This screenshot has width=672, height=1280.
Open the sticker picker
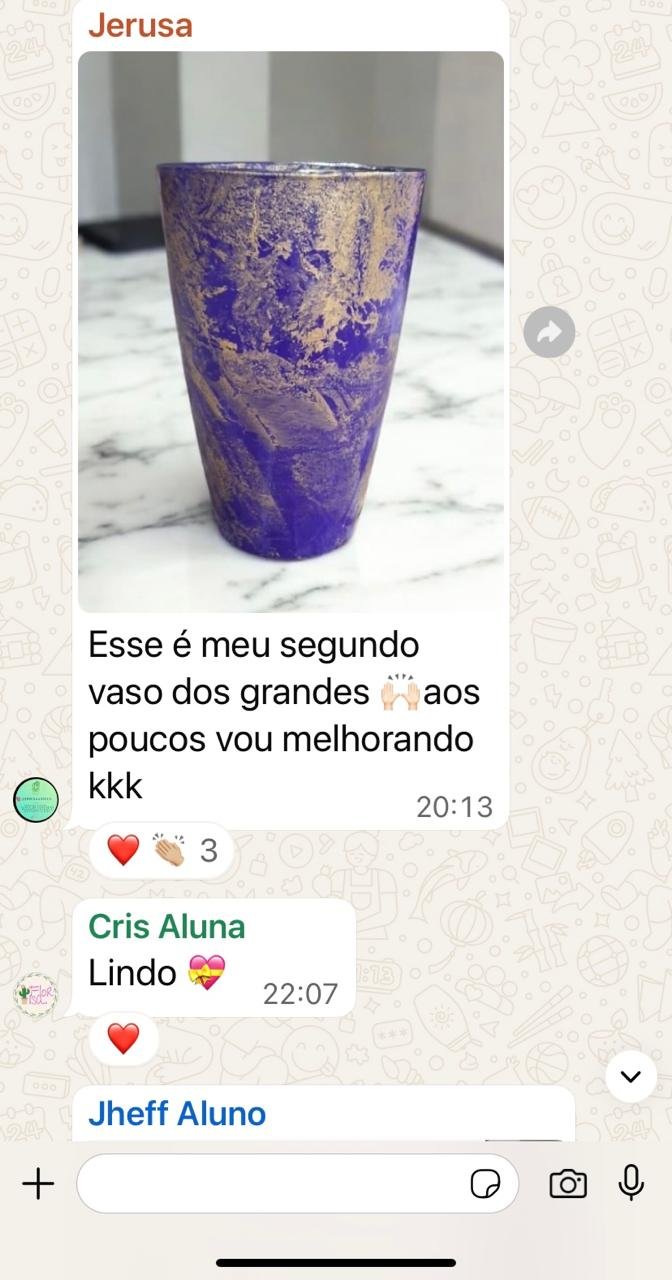[487, 1184]
